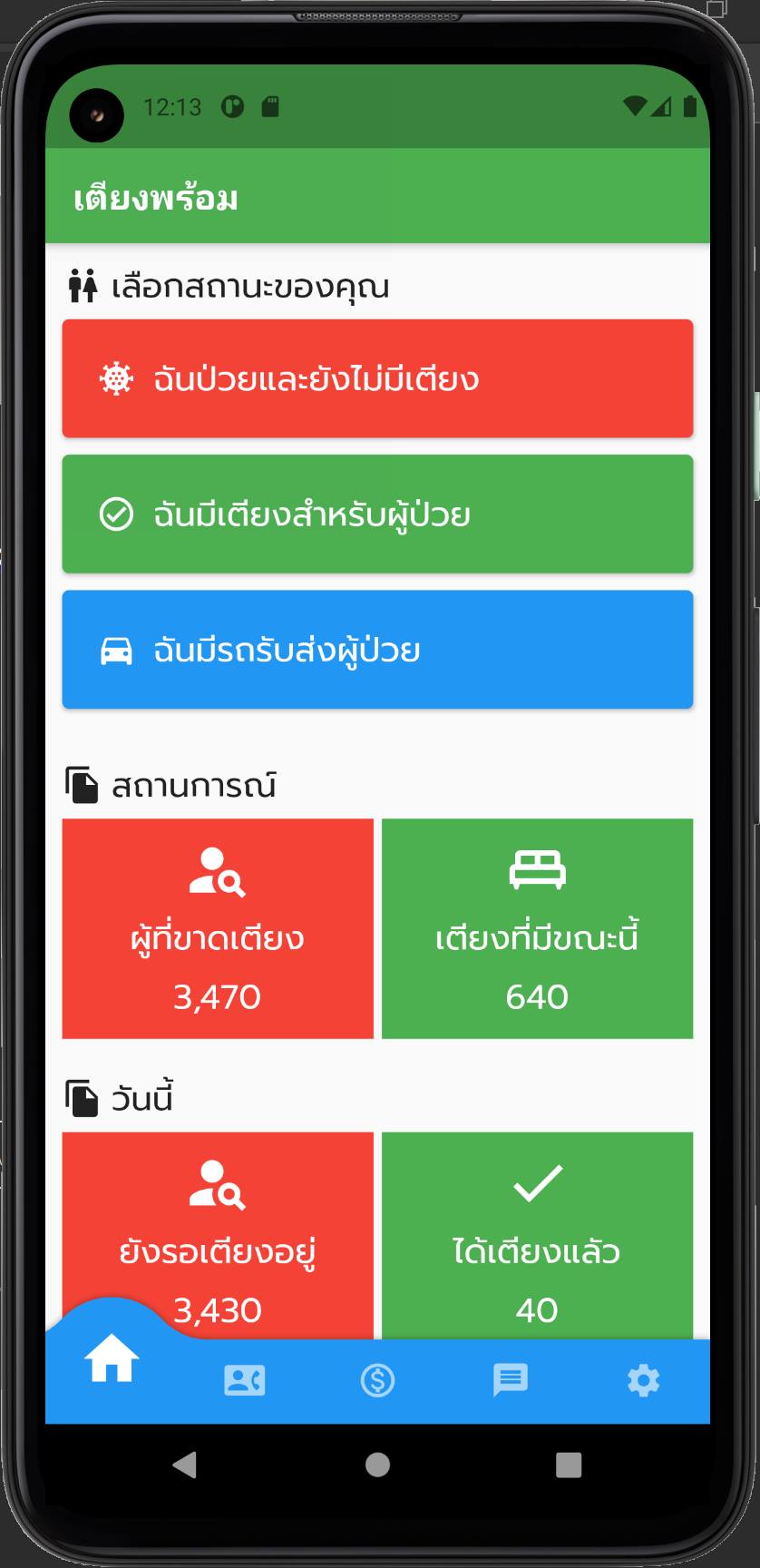
Task: Tap the person-search icon above ผู้ที่ขาดเตียง
Action: click(x=217, y=873)
